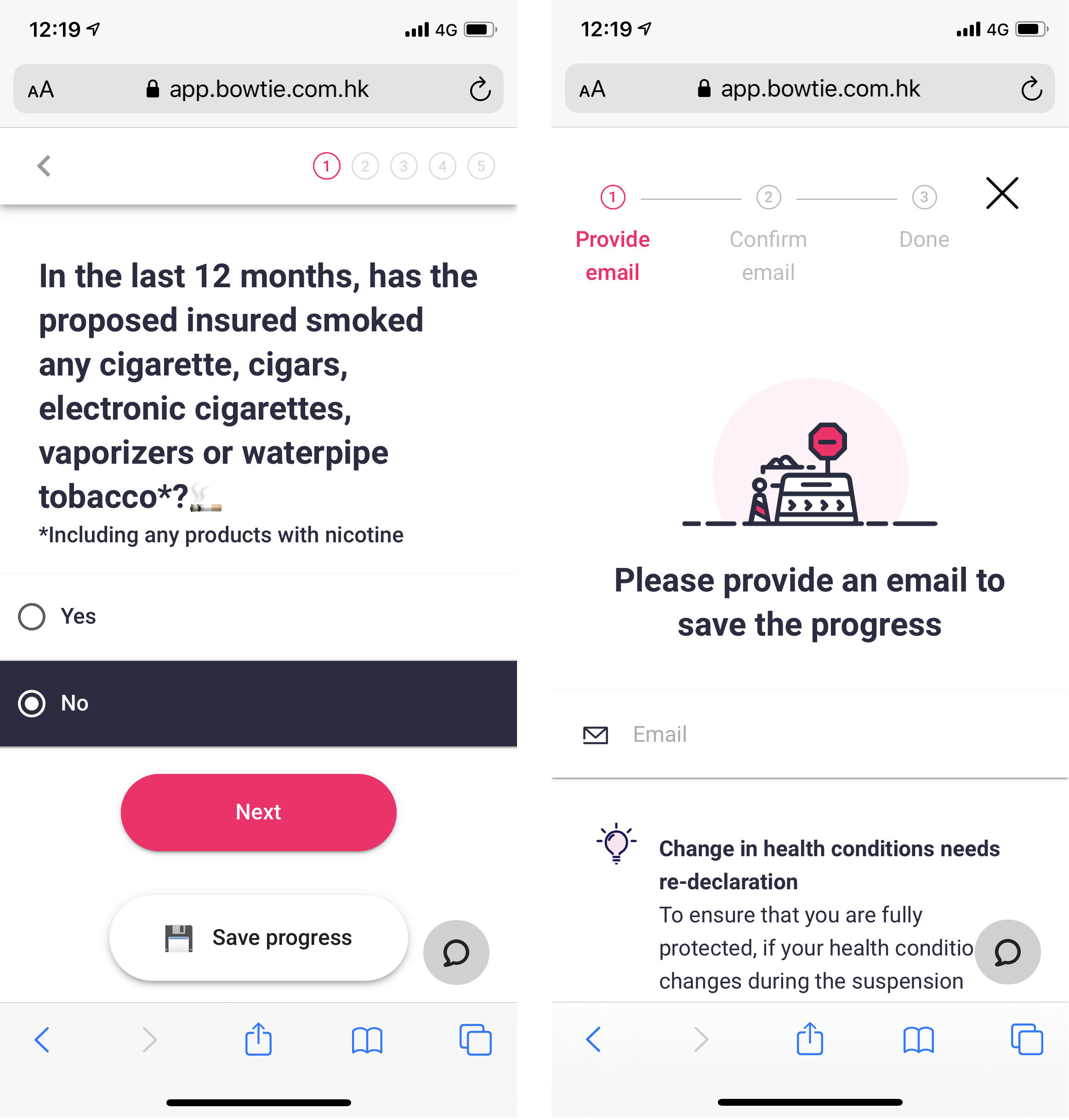Close the save-progress email dialog
This screenshot has height=1120, width=1069.
point(1002,193)
